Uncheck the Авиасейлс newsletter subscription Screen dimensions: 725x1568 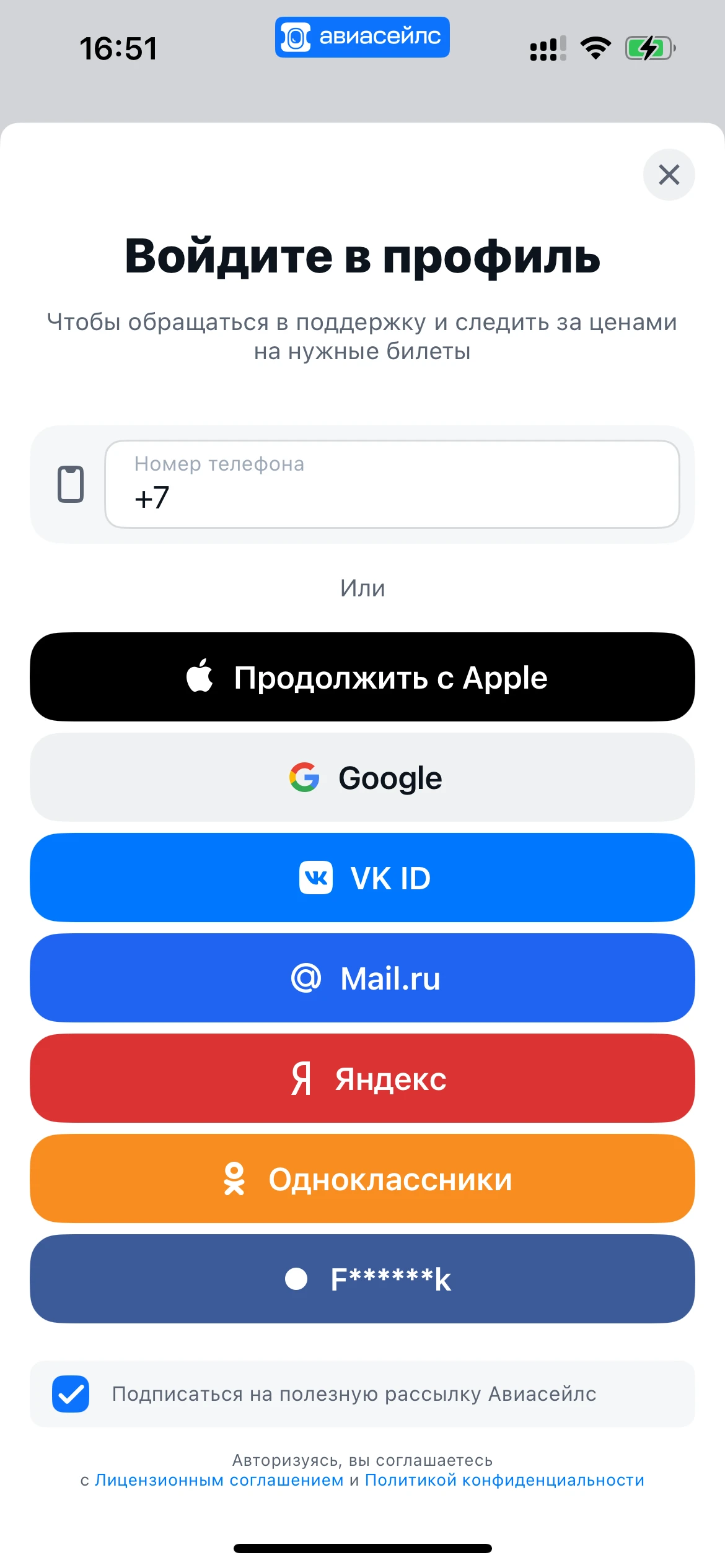pyautogui.click(x=71, y=1394)
